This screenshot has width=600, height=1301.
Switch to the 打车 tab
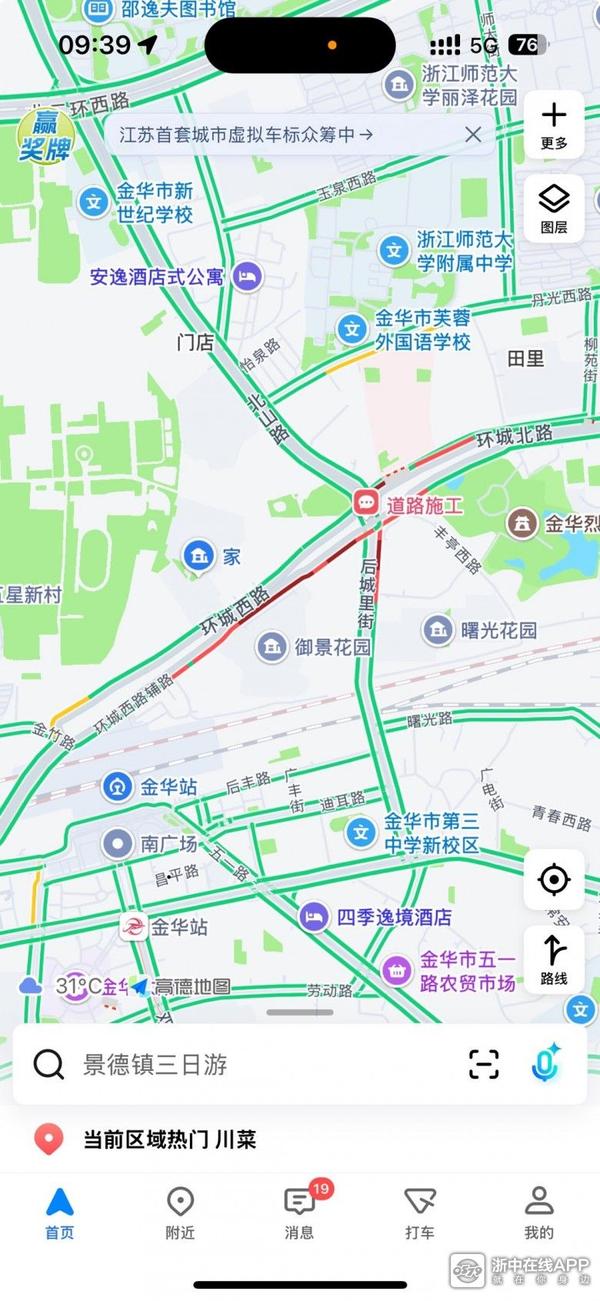click(x=419, y=1212)
